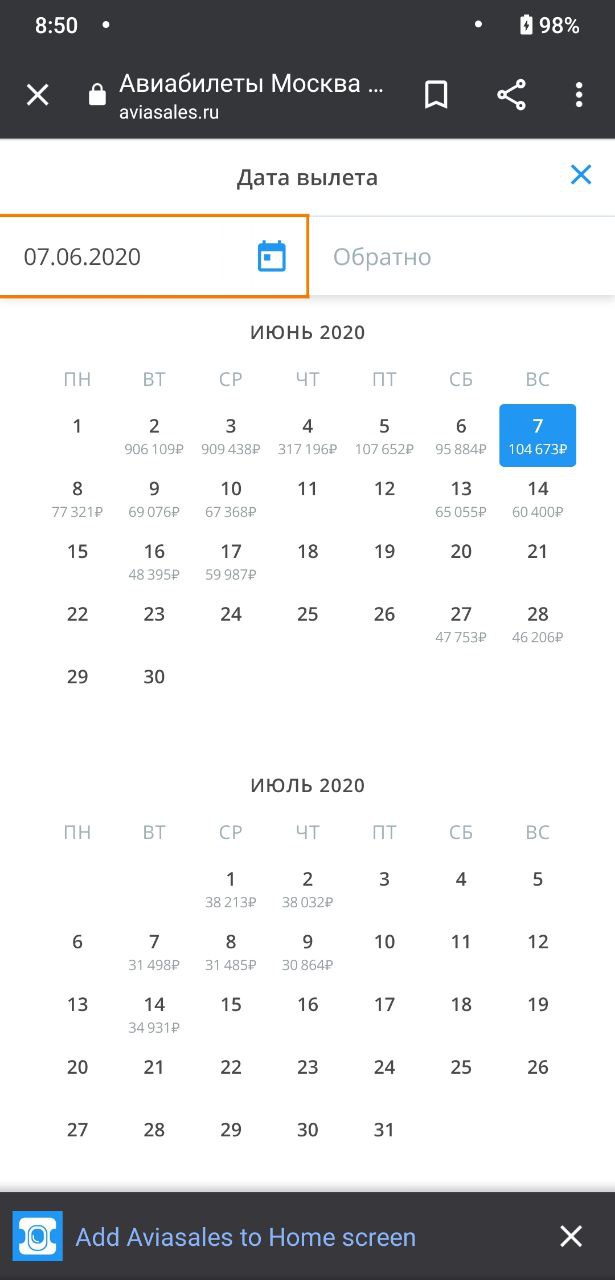Select June 30 in the calendar
Image resolution: width=615 pixels, height=1280 pixels.
pos(154,677)
